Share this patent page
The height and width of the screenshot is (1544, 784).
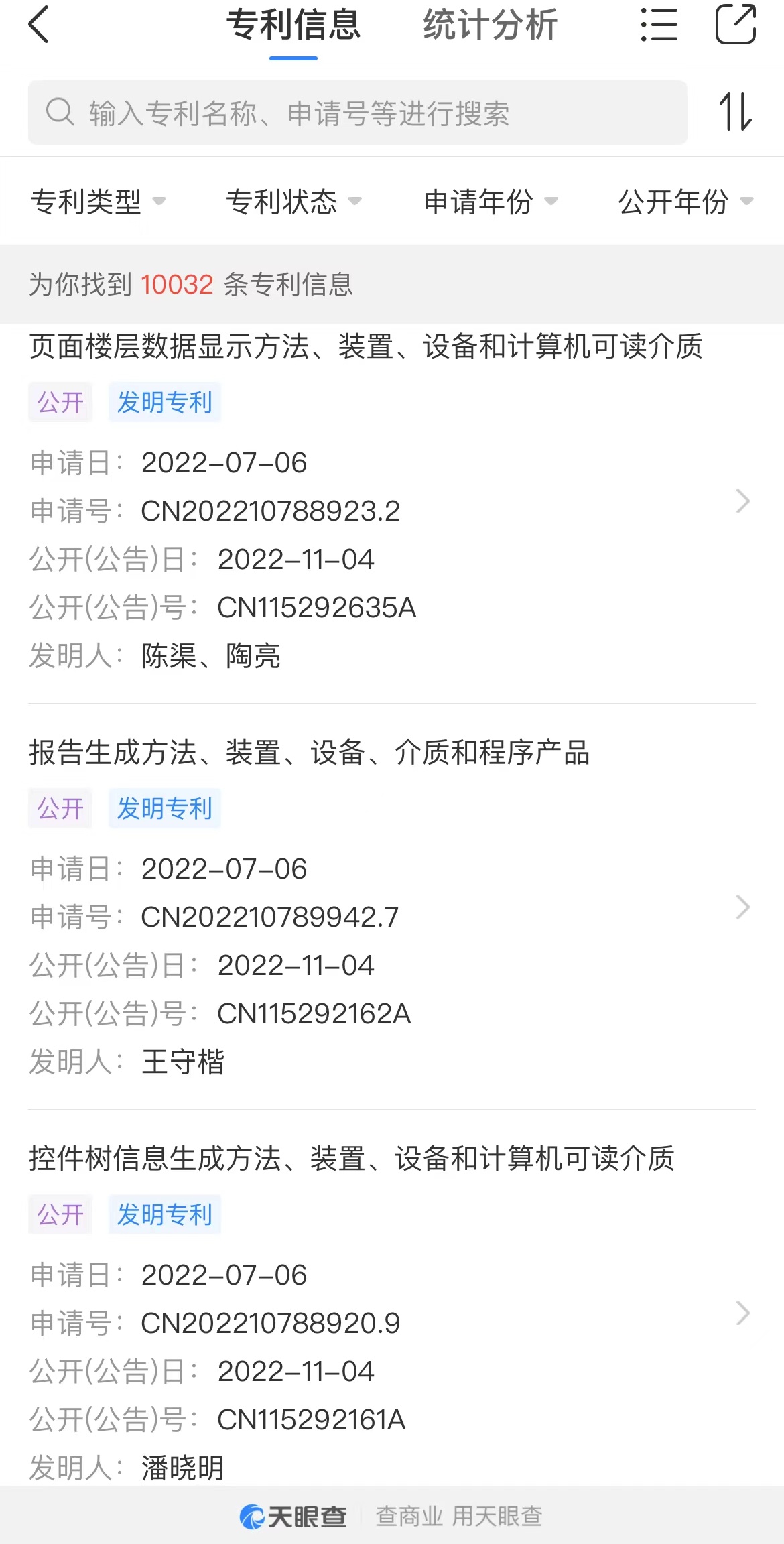736,24
